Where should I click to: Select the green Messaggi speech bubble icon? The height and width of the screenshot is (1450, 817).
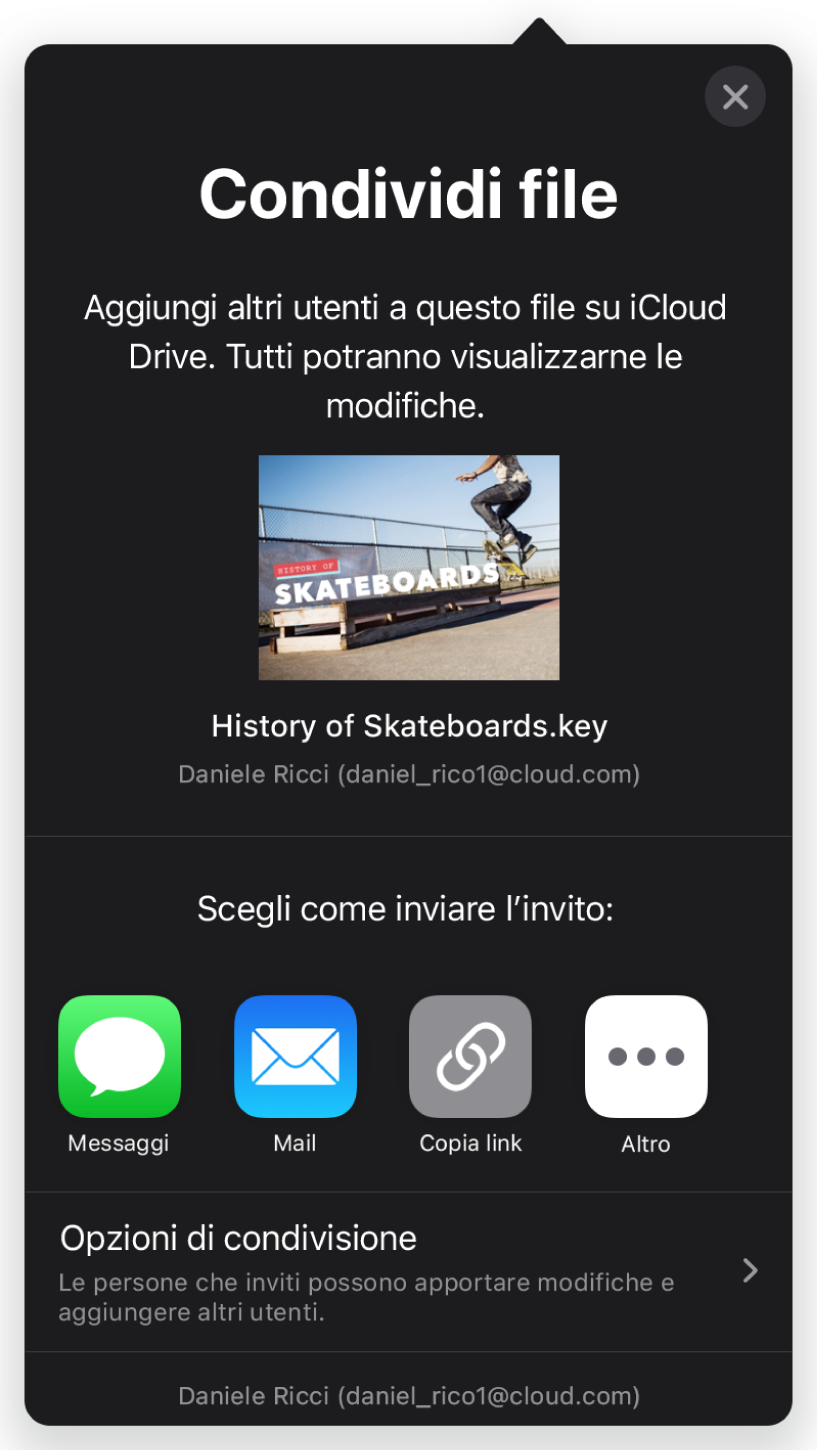pos(119,1057)
